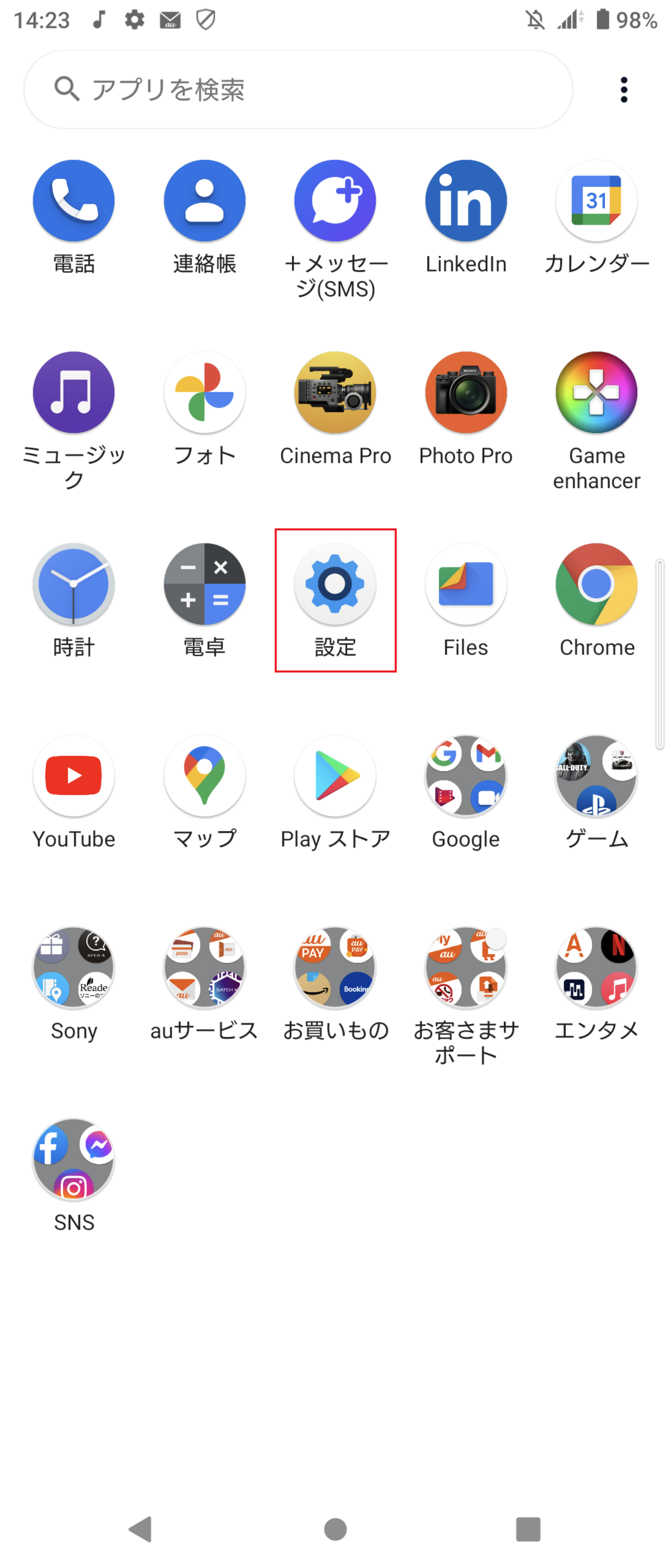Launch Cinema Pro
This screenshot has height=1568, width=671.
[x=335, y=392]
